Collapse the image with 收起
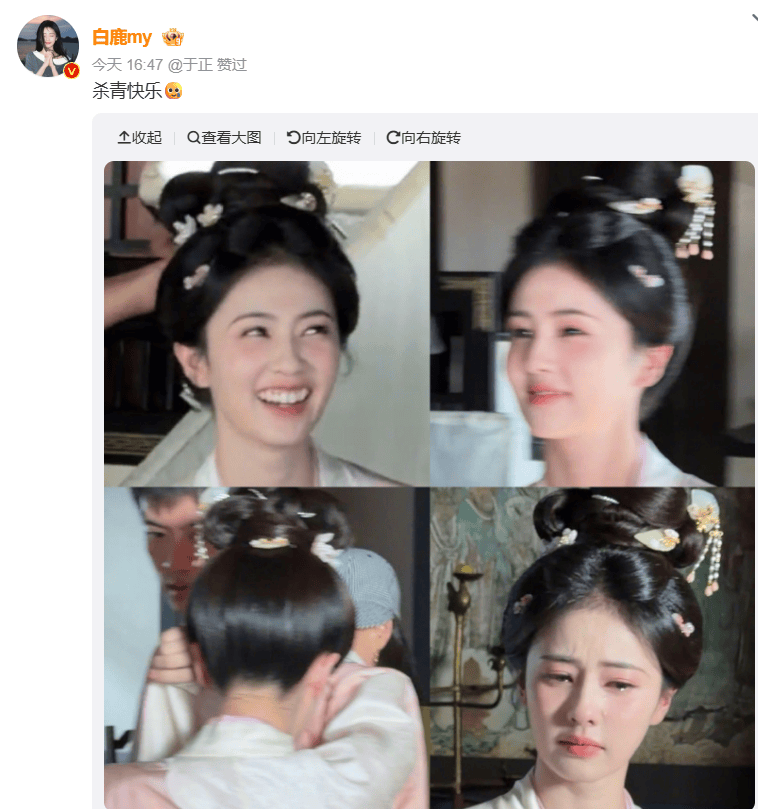The width and height of the screenshot is (758, 809). tap(139, 138)
